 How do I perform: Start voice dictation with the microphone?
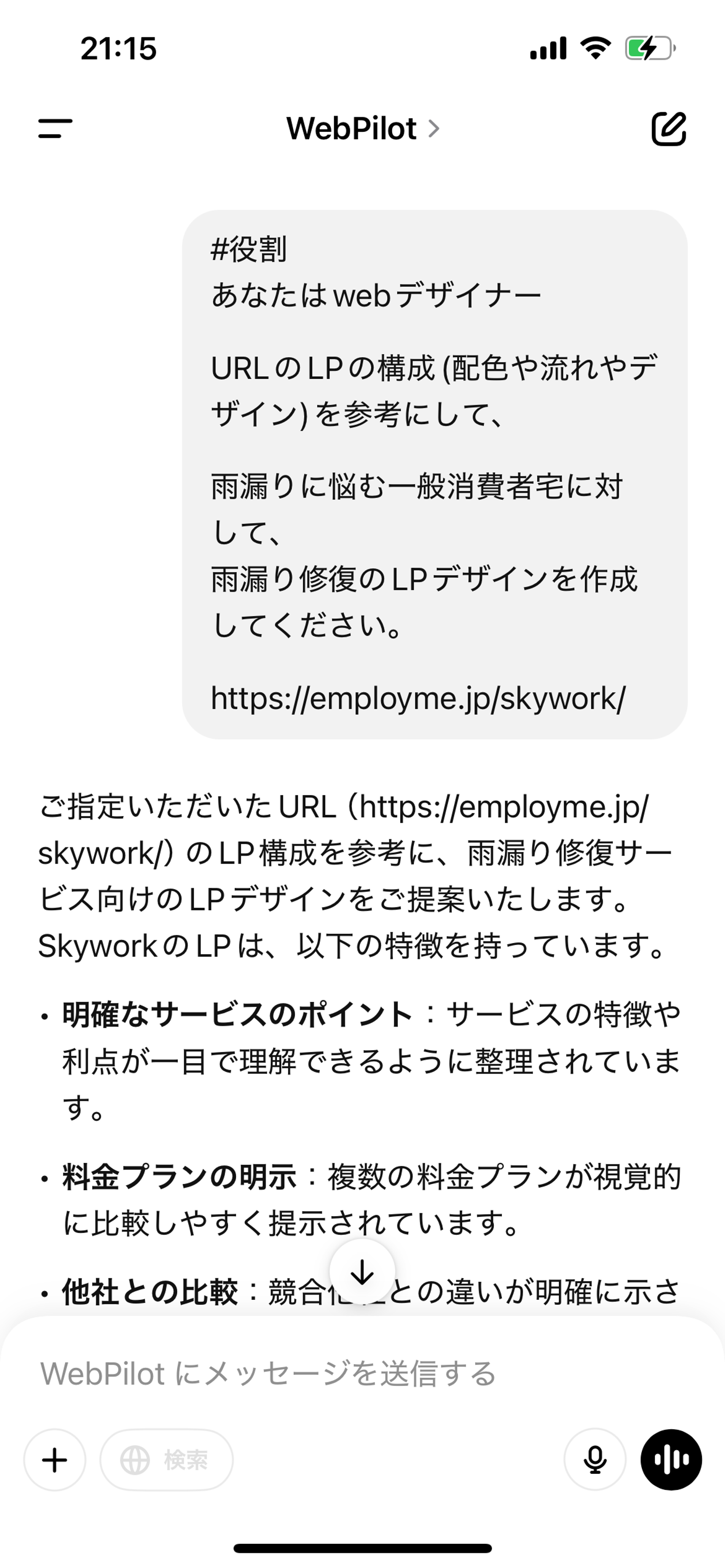pyautogui.click(x=595, y=1460)
